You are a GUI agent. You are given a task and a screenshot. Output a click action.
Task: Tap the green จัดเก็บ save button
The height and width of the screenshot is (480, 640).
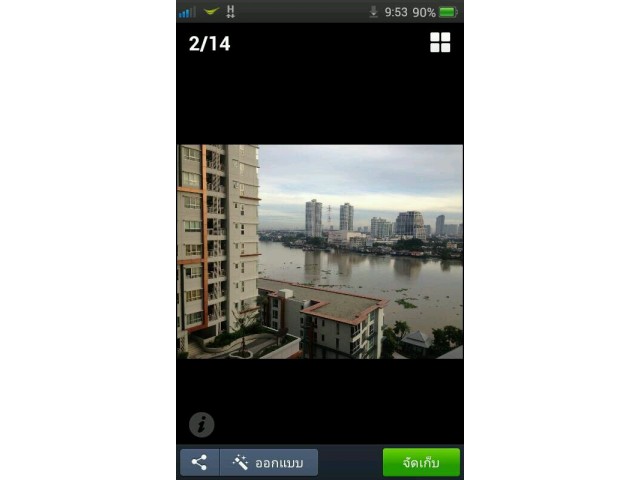pos(421,462)
